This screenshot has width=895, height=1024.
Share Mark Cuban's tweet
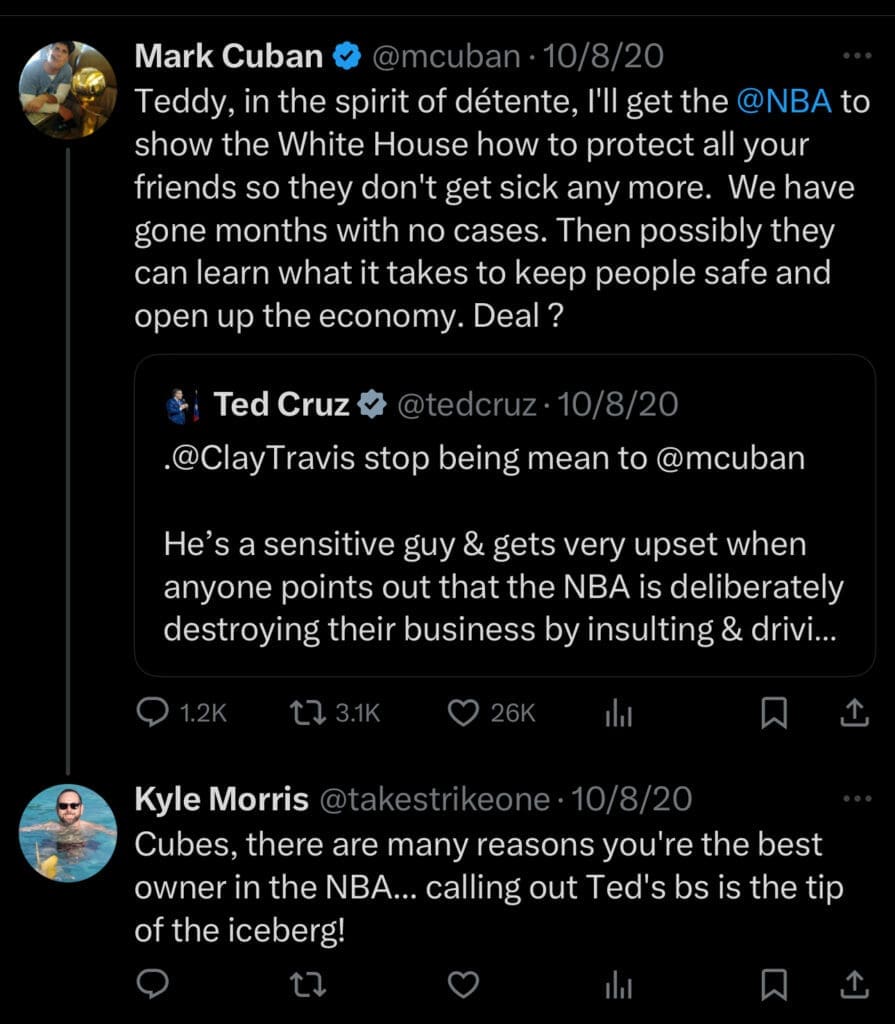[x=853, y=712]
